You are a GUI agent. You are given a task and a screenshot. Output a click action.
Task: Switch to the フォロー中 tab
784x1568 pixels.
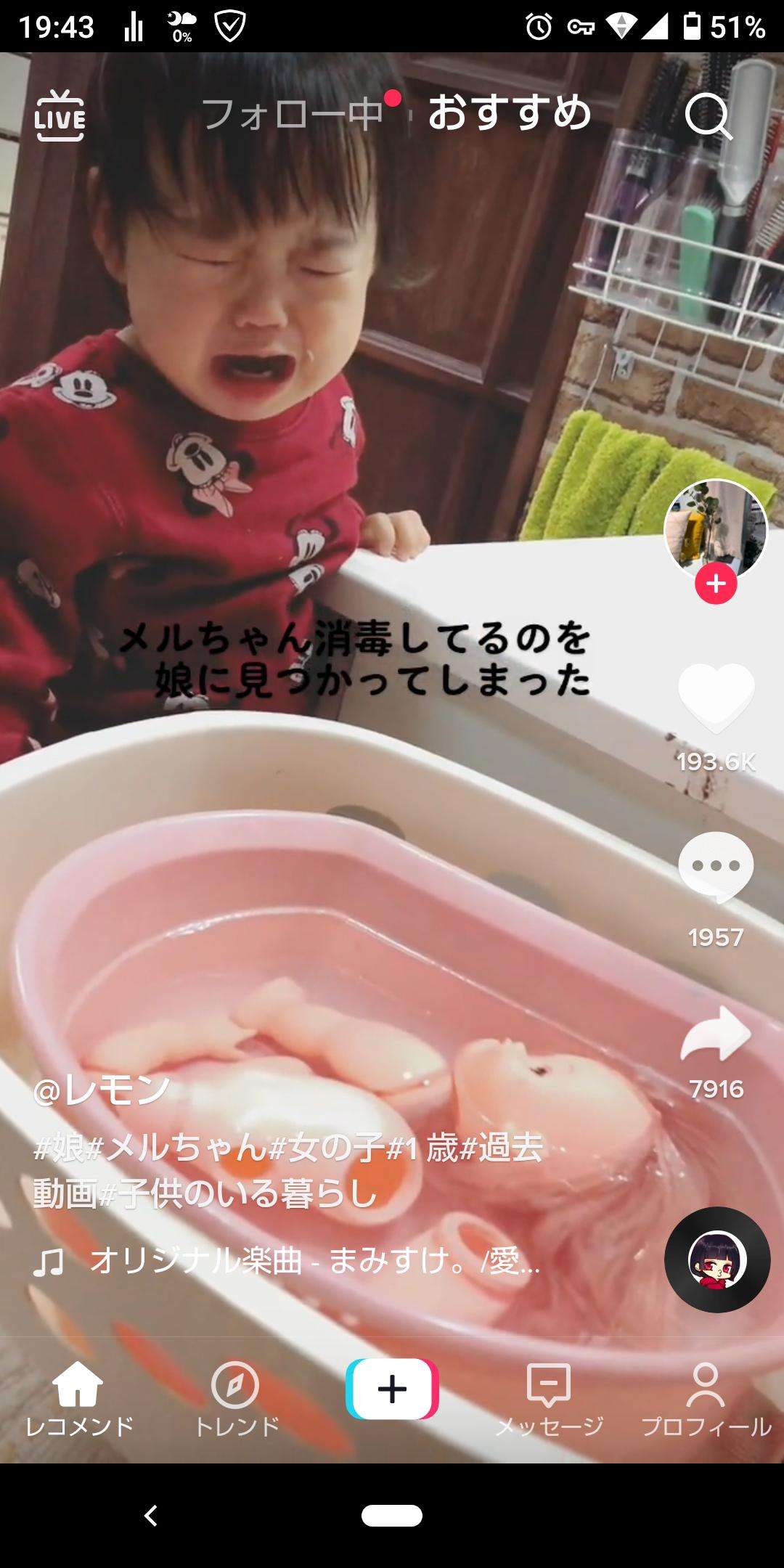tap(292, 114)
